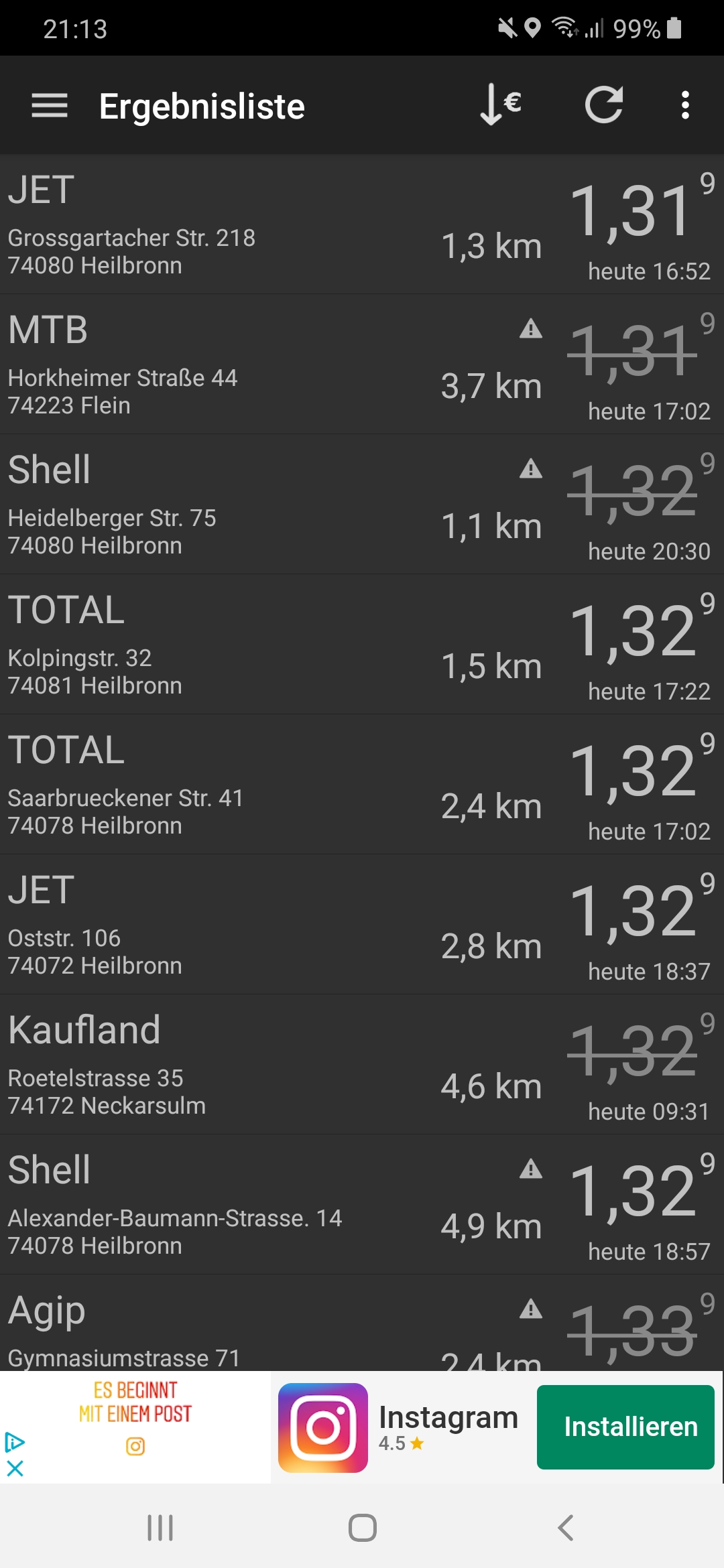Image resolution: width=724 pixels, height=1568 pixels.
Task: Open the three-dot overflow menu
Action: click(x=684, y=105)
